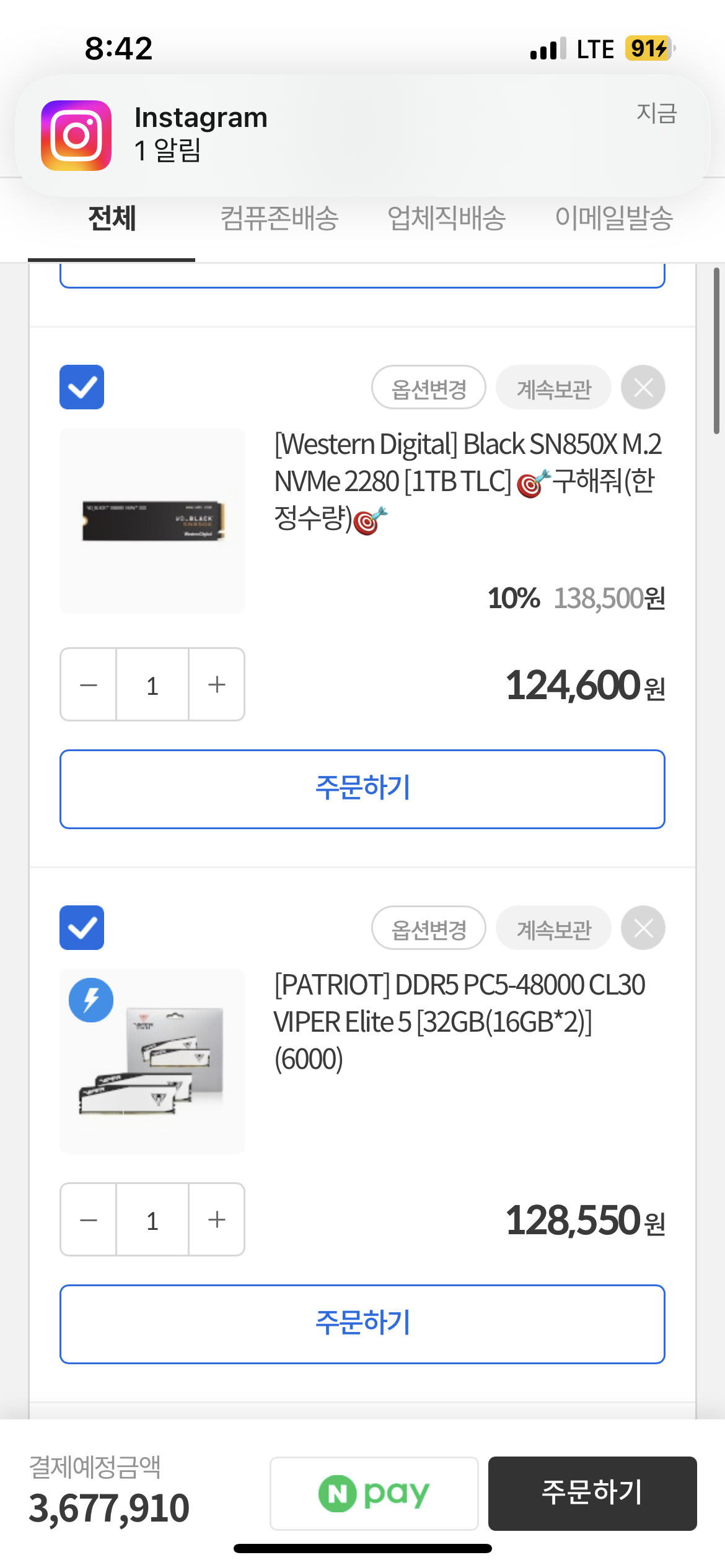The width and height of the screenshot is (725, 1568).
Task: Pay with the Naver Pay button
Action: [374, 1494]
